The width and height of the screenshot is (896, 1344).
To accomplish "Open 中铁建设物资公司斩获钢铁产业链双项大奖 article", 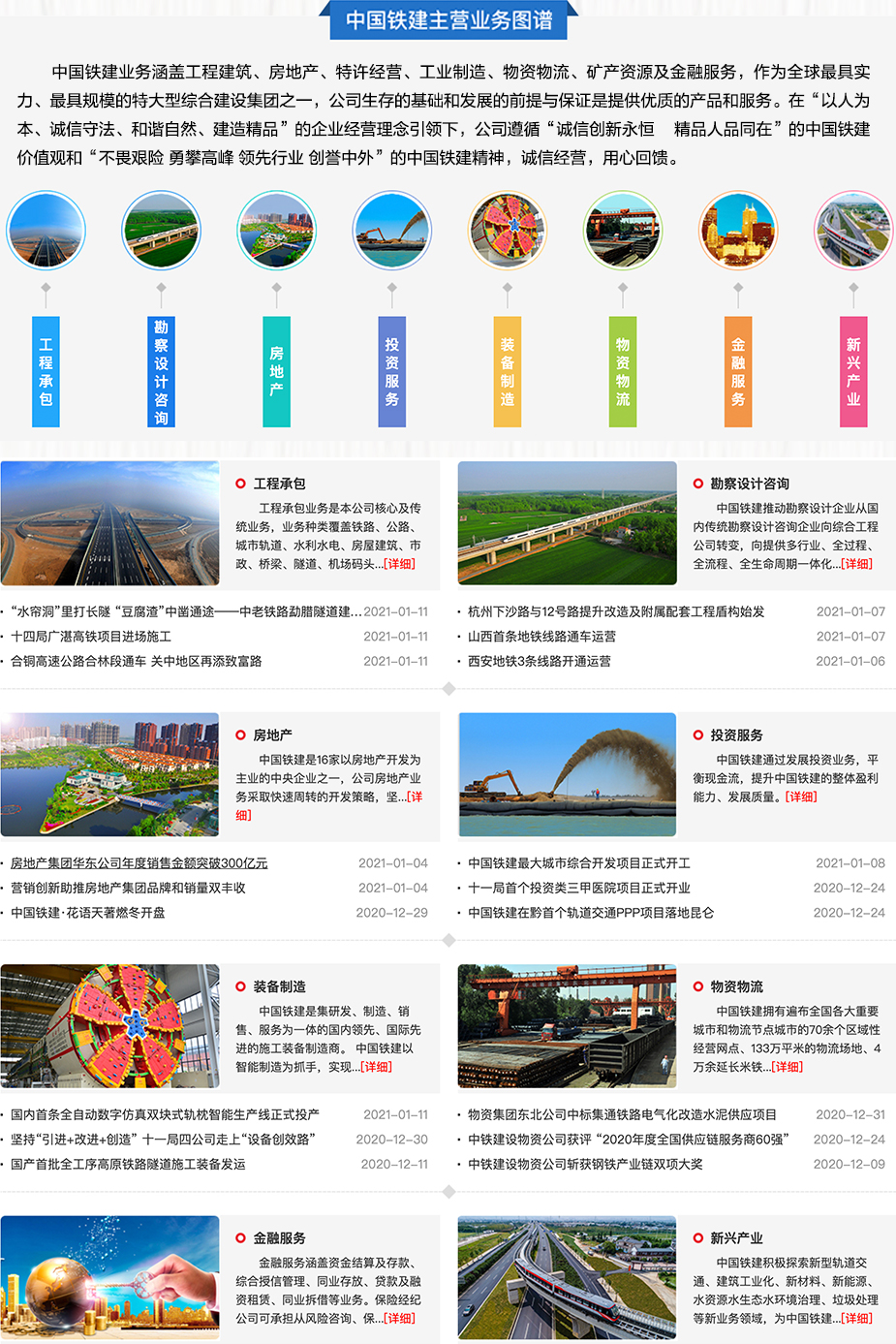I will click(x=585, y=1164).
